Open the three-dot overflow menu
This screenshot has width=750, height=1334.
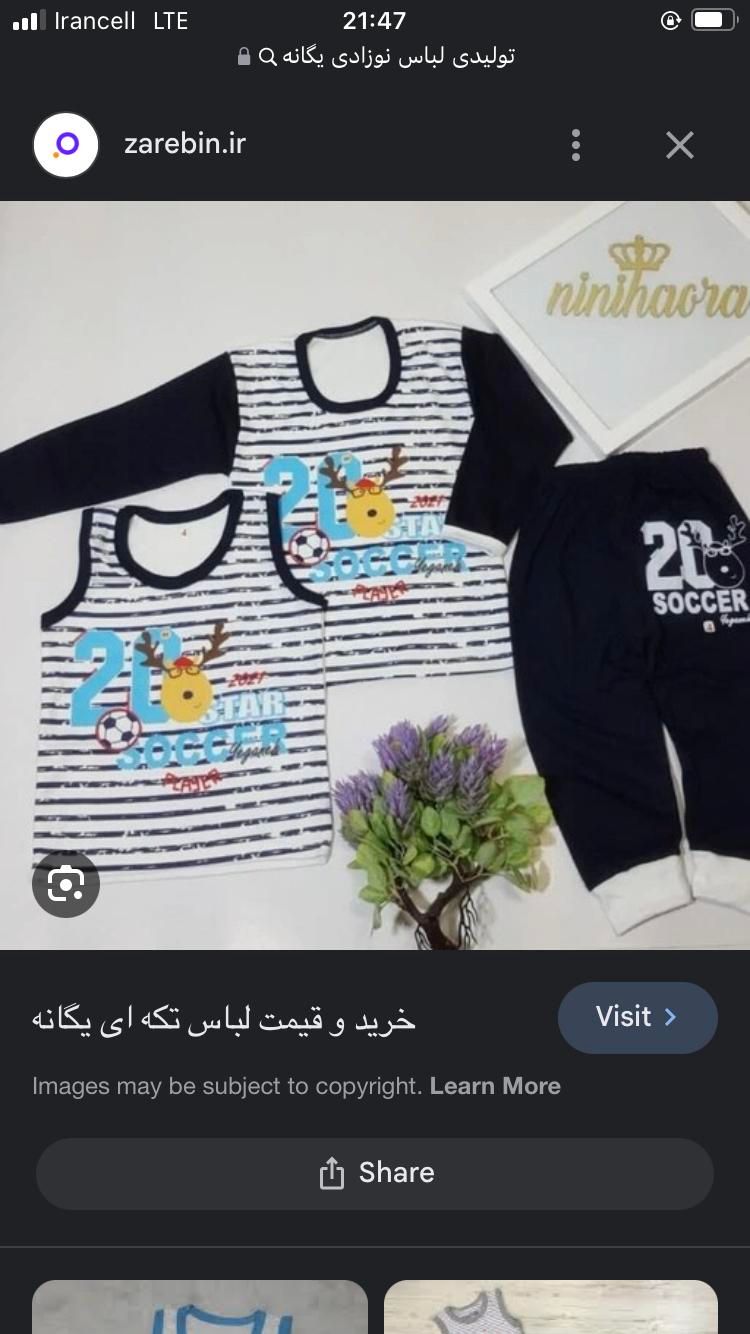(x=576, y=145)
